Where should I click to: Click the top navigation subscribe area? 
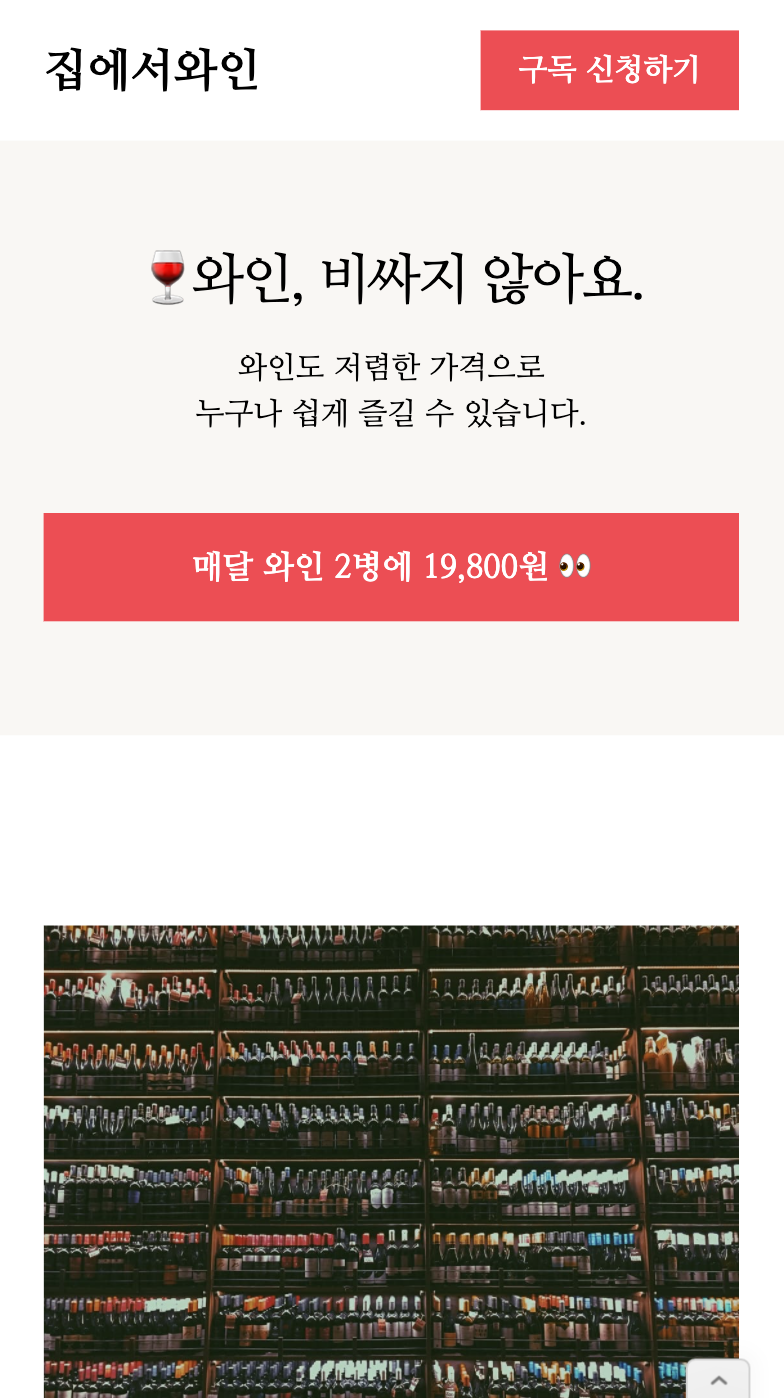[x=609, y=70]
